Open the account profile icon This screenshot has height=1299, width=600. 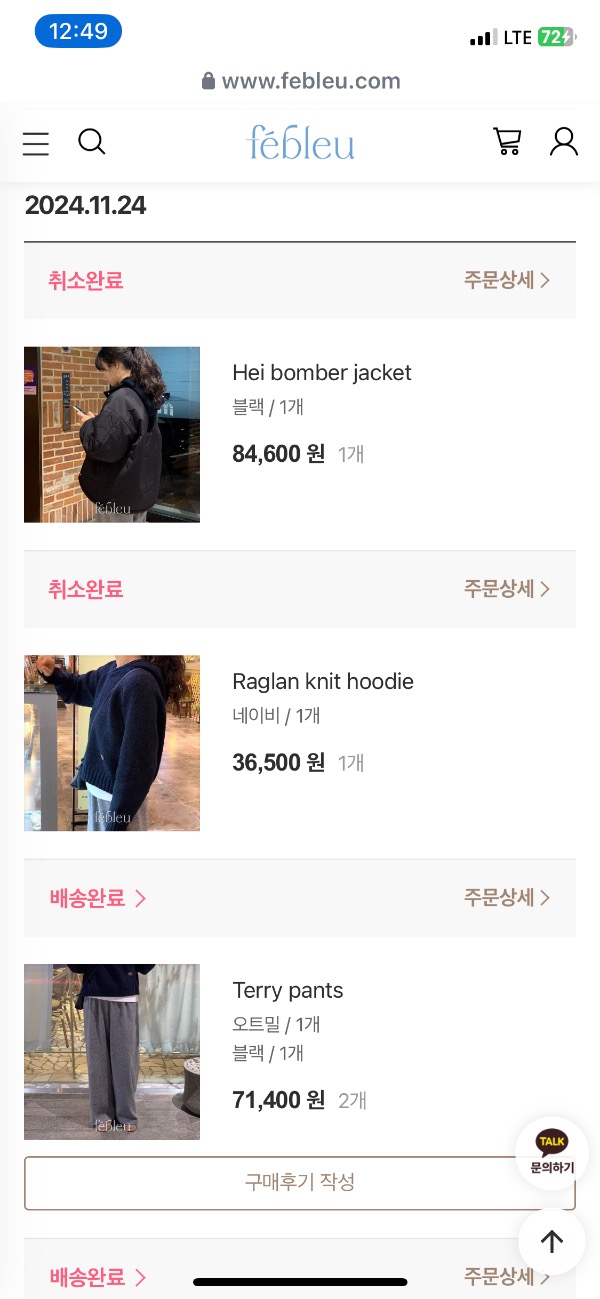tap(564, 142)
